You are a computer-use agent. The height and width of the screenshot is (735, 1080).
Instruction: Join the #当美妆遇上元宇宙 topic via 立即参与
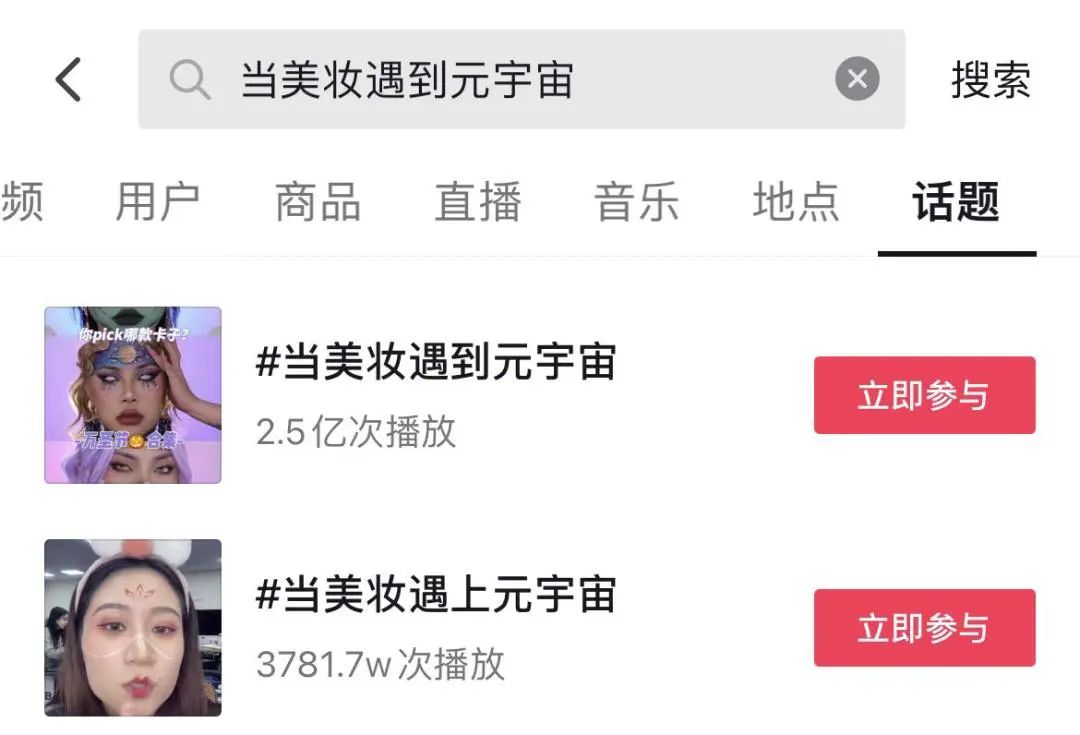[924, 628]
